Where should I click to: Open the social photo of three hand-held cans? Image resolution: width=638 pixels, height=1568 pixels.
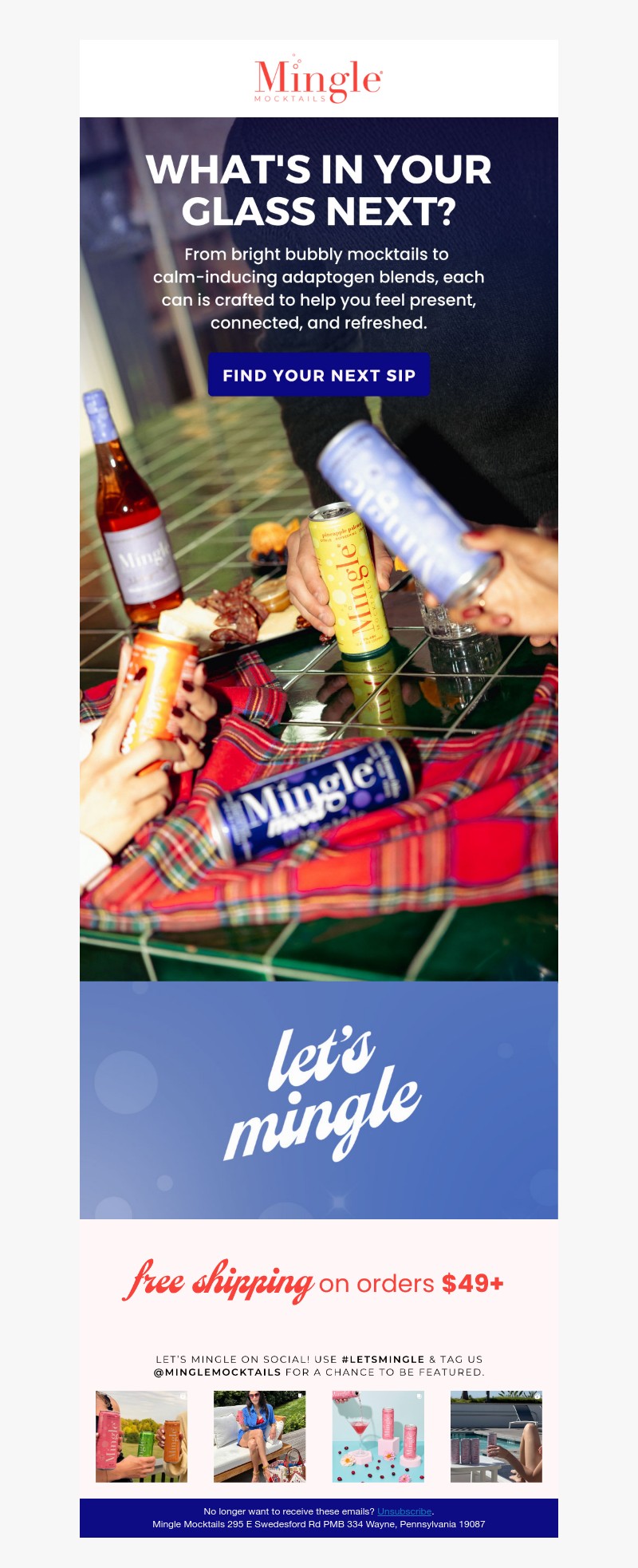[x=142, y=1436]
